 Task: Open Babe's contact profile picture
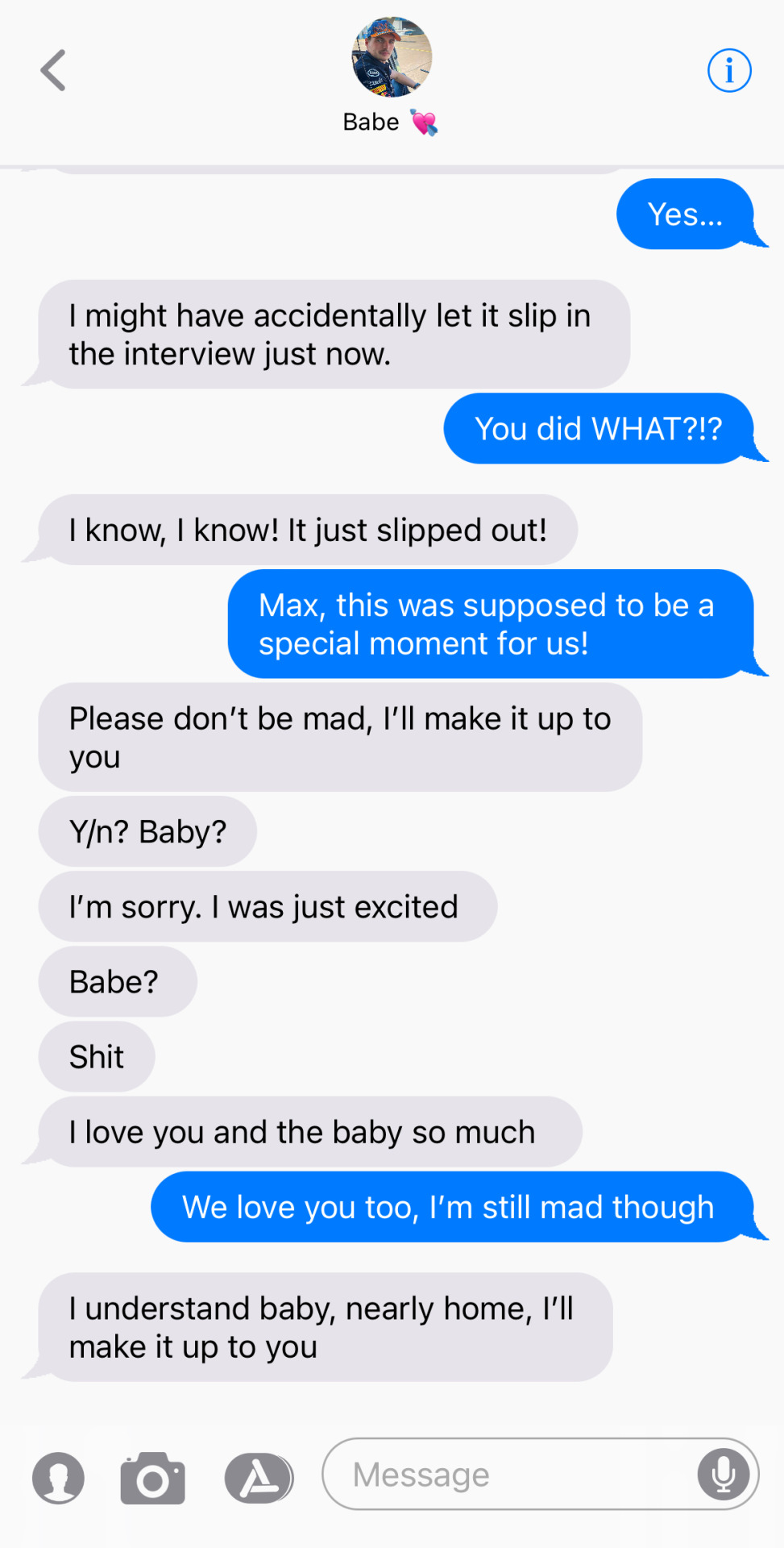392,58
